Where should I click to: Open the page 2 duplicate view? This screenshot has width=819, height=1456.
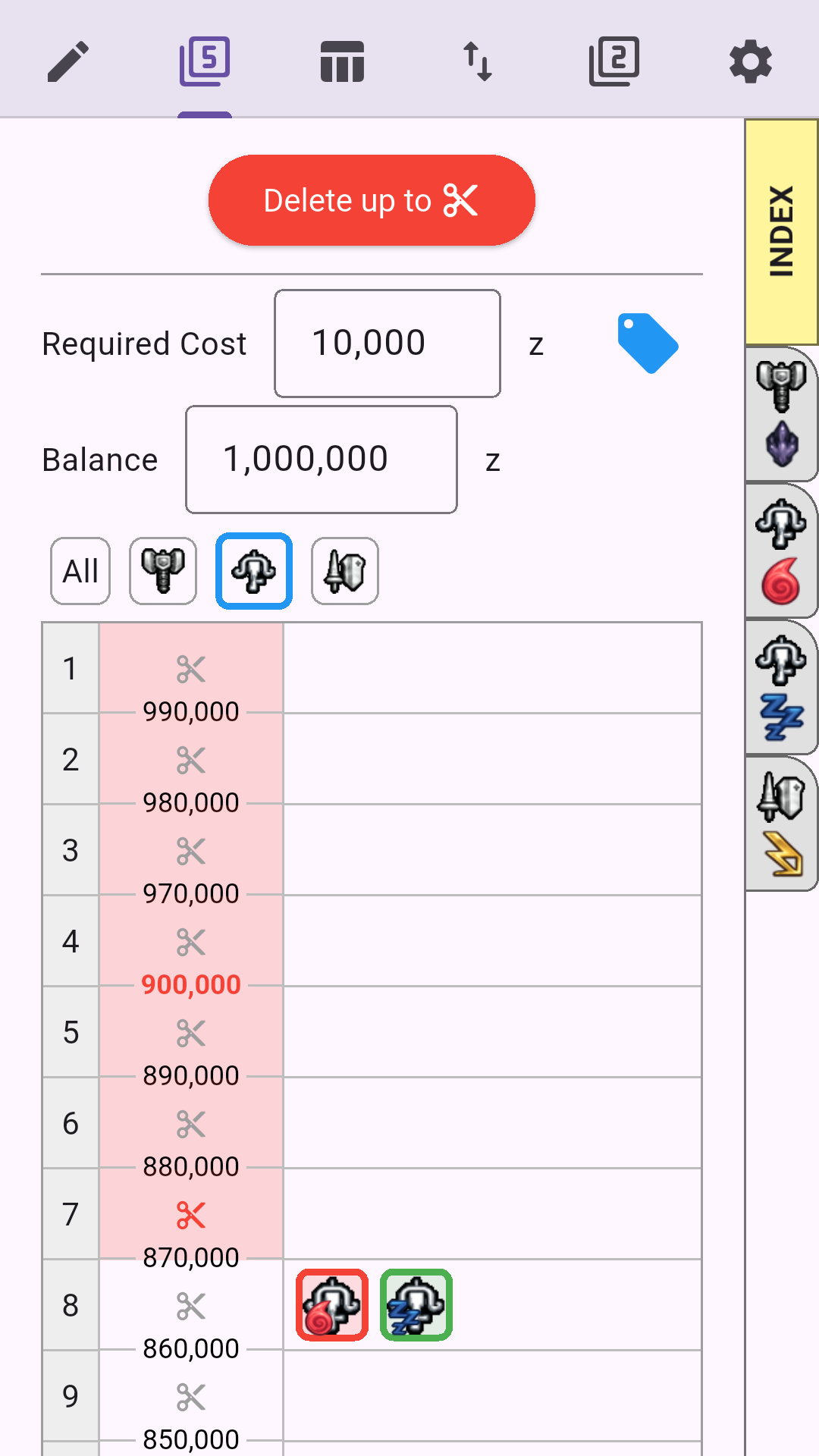click(613, 62)
